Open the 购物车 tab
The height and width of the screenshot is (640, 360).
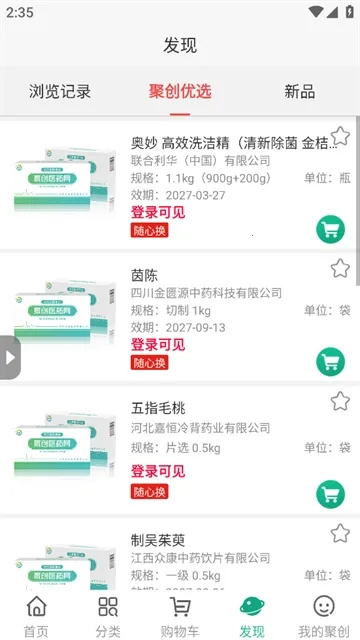tap(180, 616)
